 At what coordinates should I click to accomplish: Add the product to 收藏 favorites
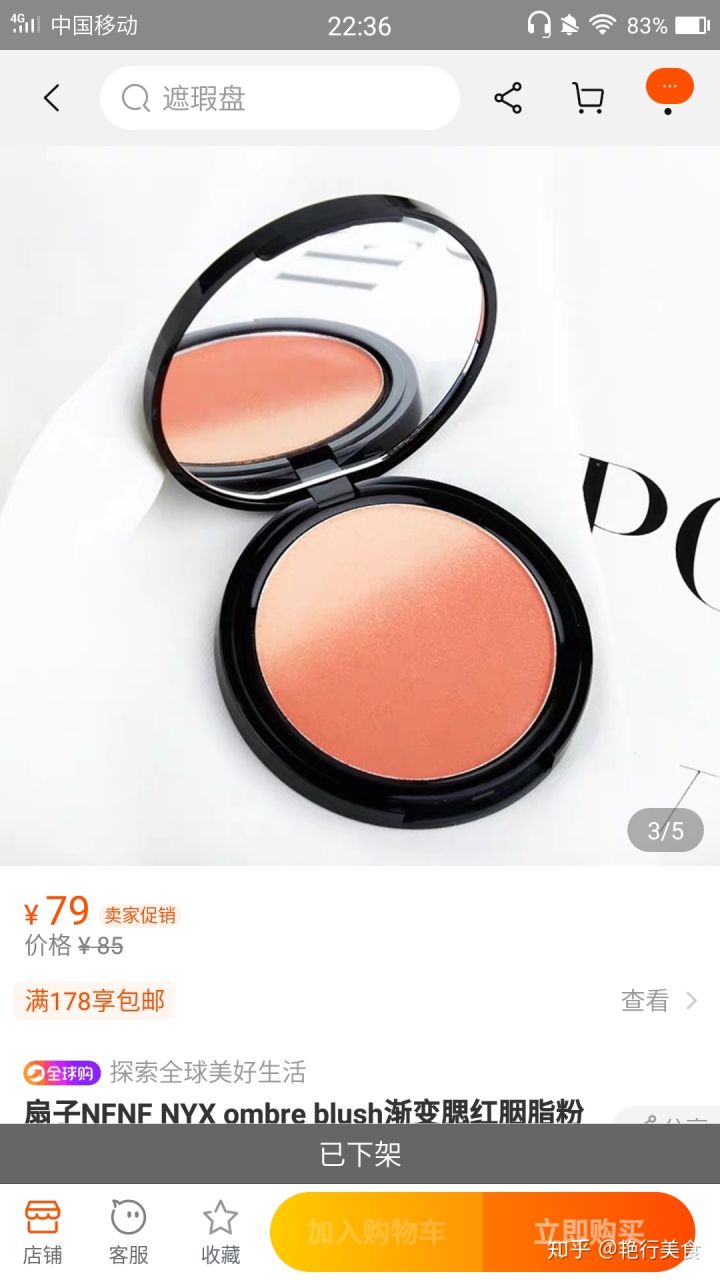coord(220,1233)
